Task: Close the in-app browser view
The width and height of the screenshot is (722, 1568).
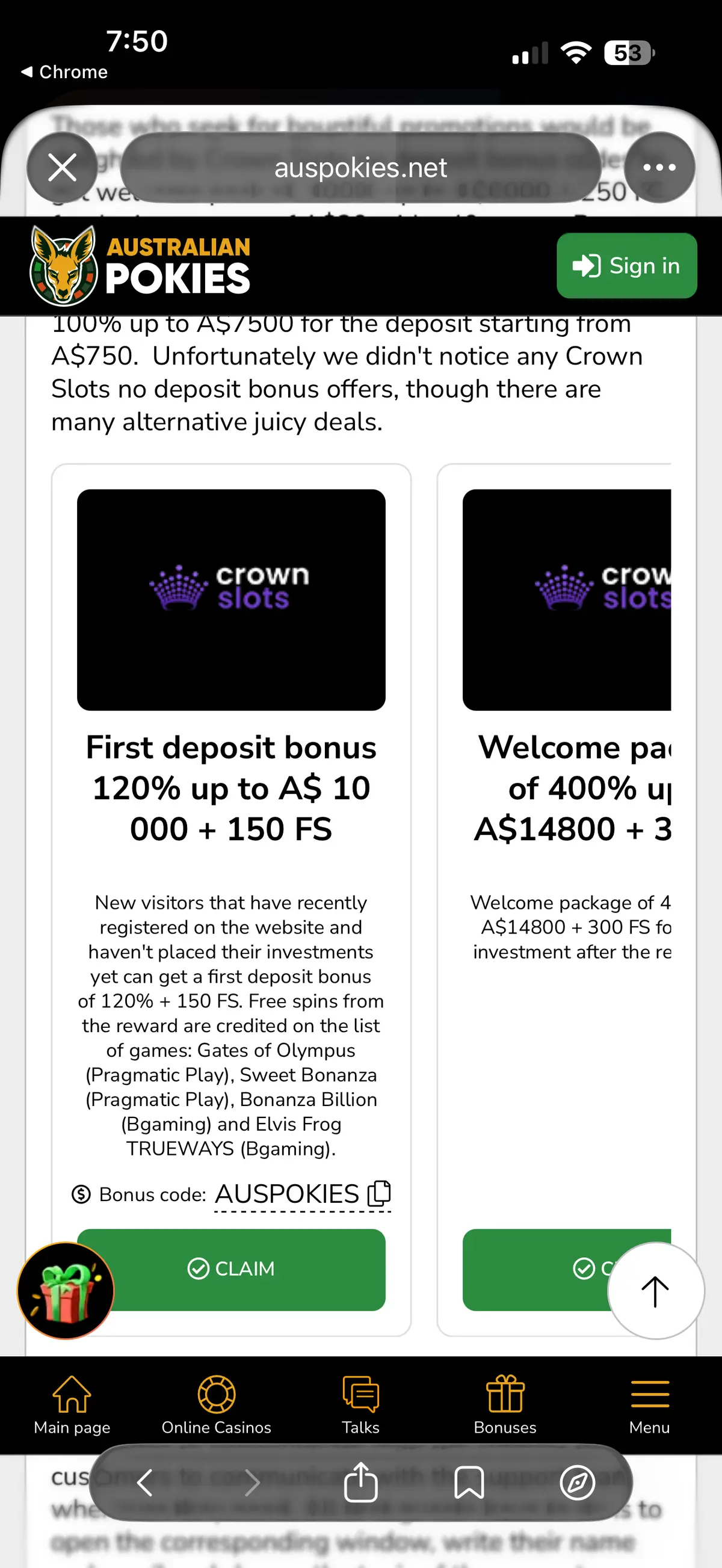Action: 62,167
